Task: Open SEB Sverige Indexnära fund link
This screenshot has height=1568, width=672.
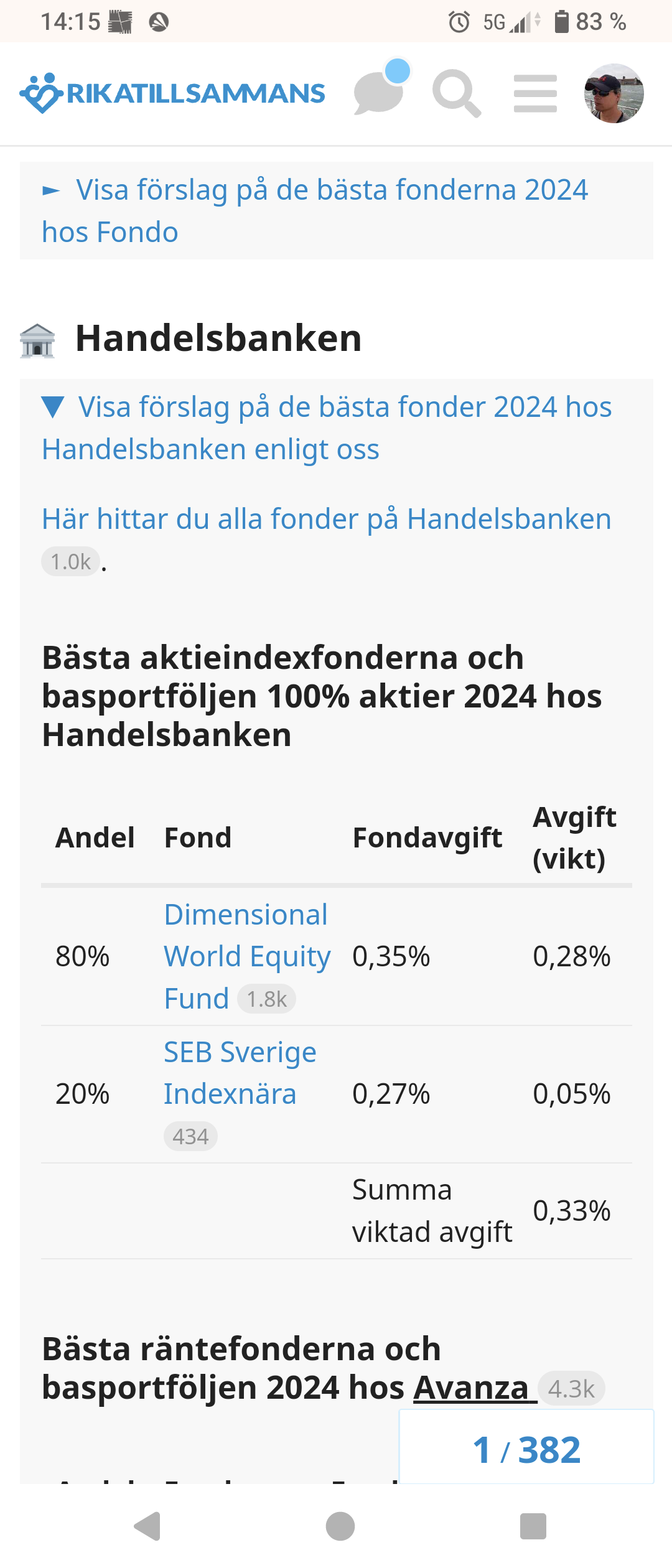Action: pos(240,1073)
